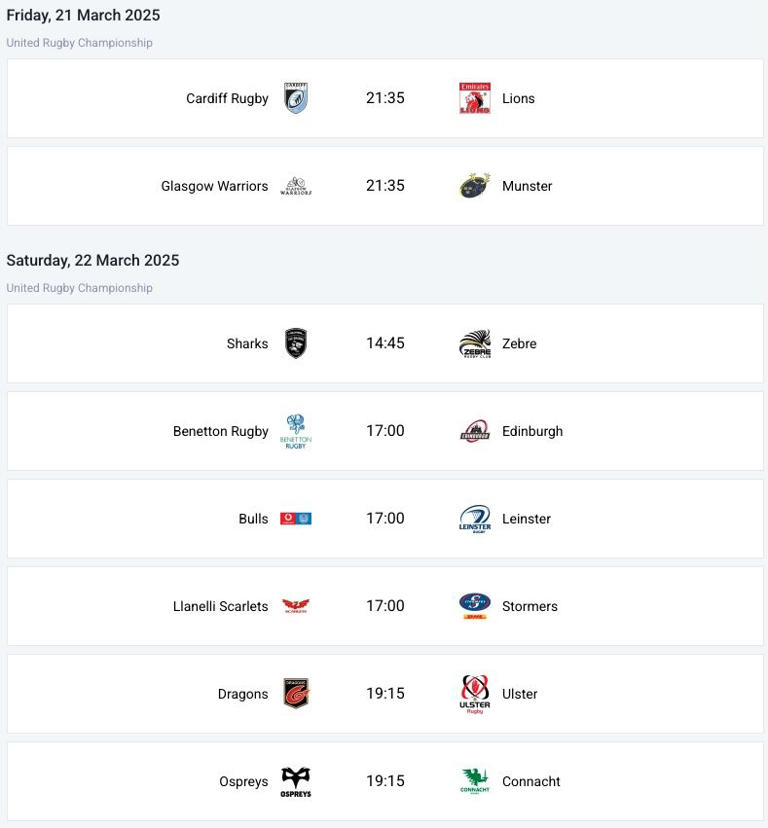Screen dimensions: 768x828
Task: Click the Edinburgh club badge
Action: coord(474,431)
